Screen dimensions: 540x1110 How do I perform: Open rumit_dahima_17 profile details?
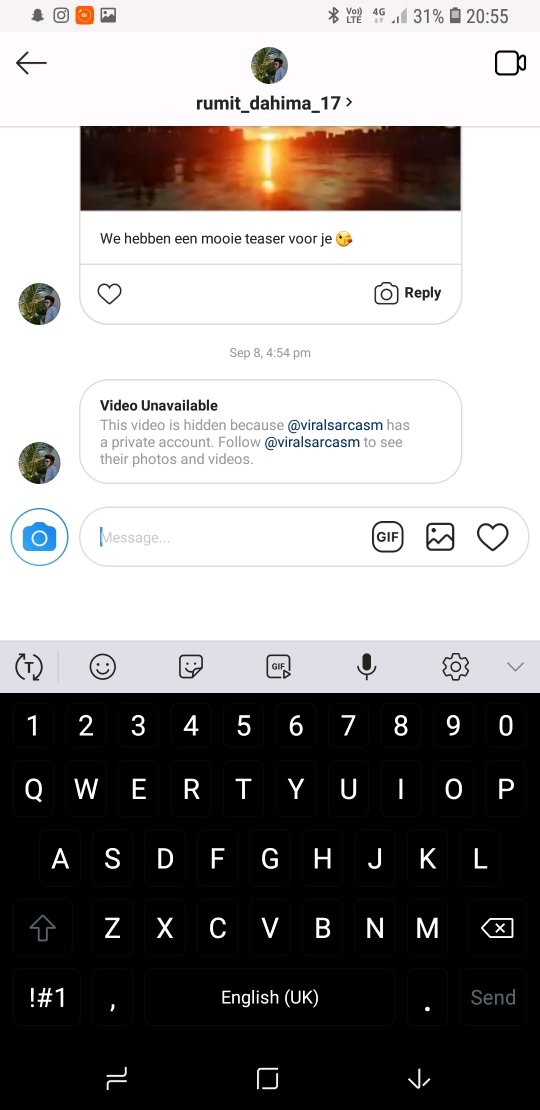(x=274, y=103)
